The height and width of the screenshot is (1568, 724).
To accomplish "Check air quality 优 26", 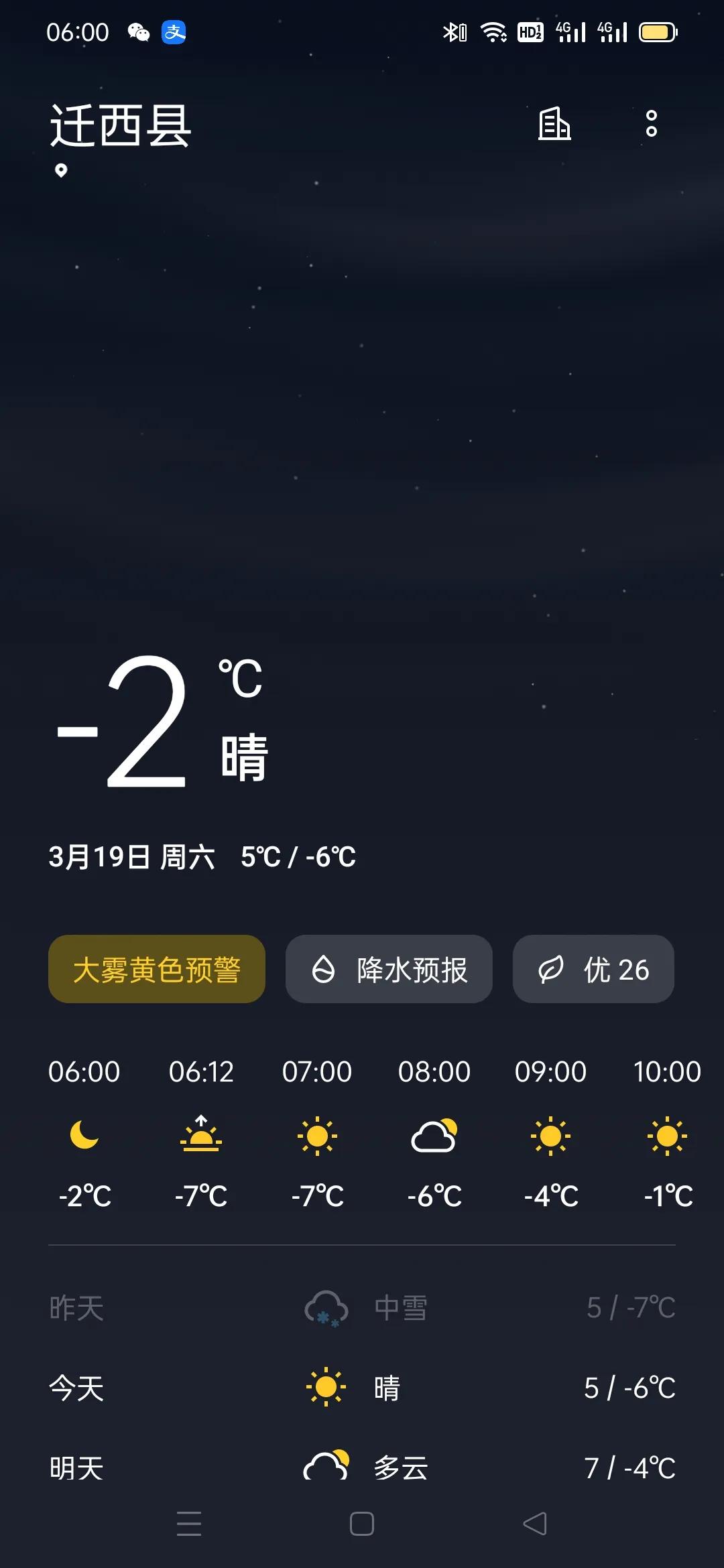I will pos(593,970).
